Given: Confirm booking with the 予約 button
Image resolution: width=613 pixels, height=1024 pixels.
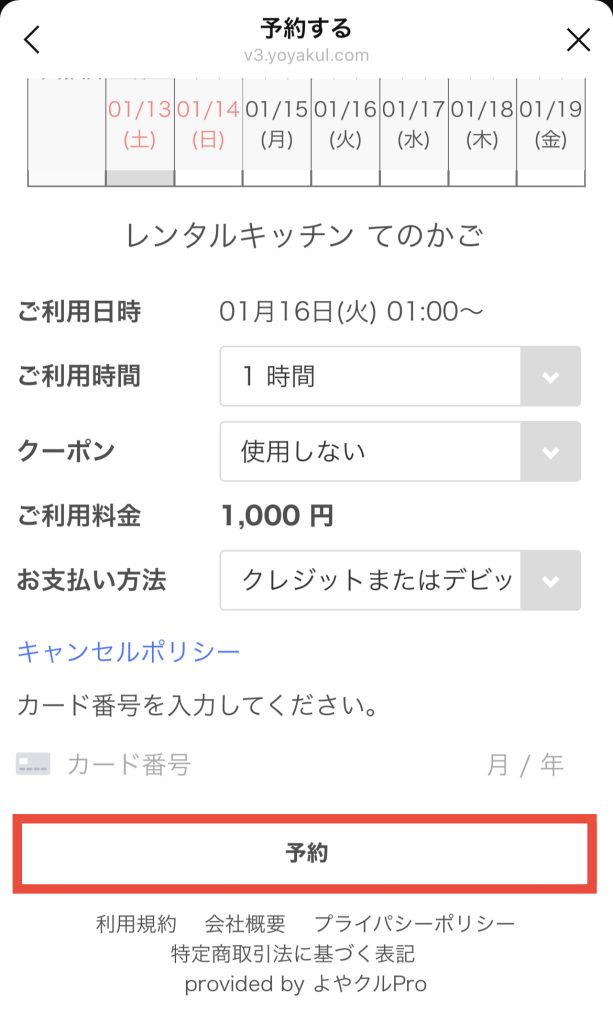Looking at the screenshot, I should coord(305,853).
